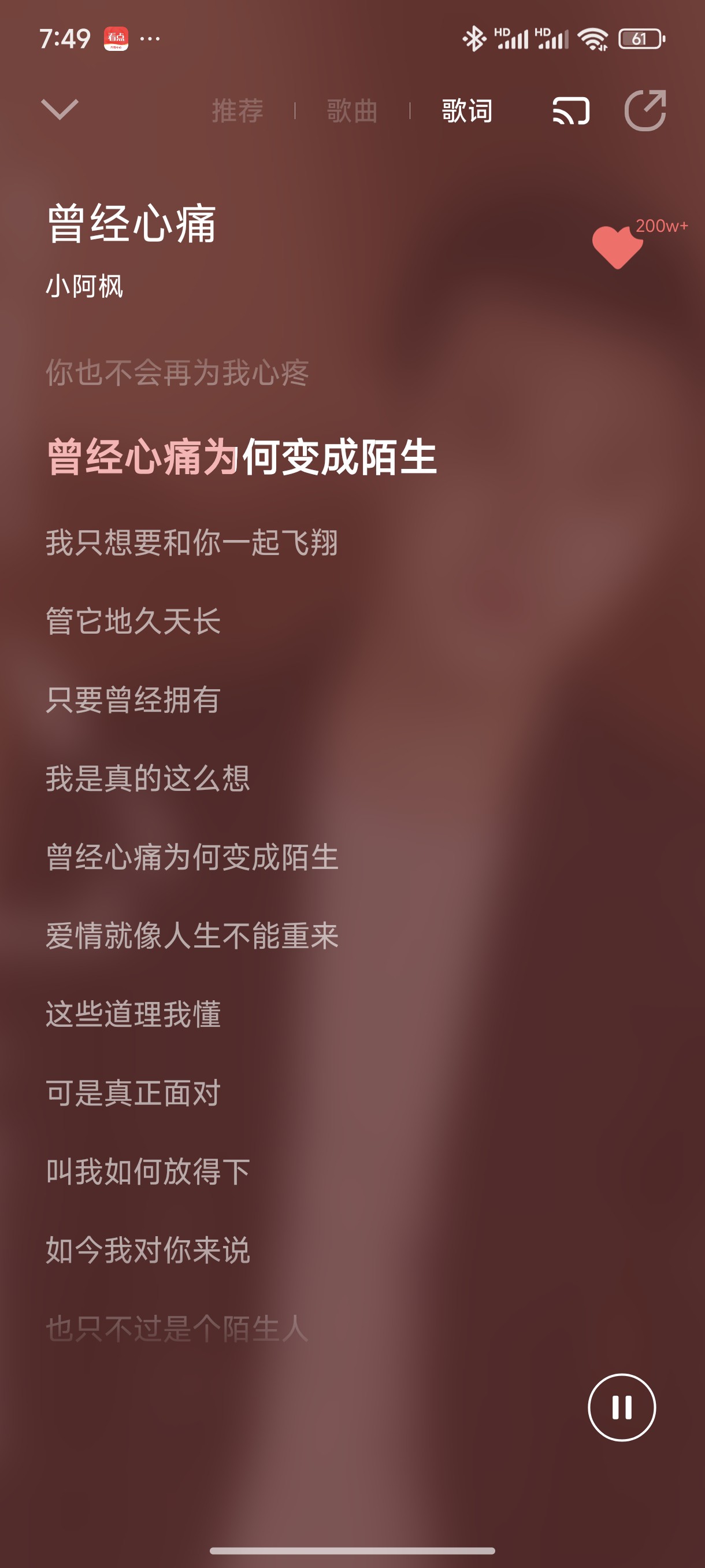Tap the heart icon showing 200w+
Screen dimensions: 705x1568
pyautogui.click(x=618, y=246)
